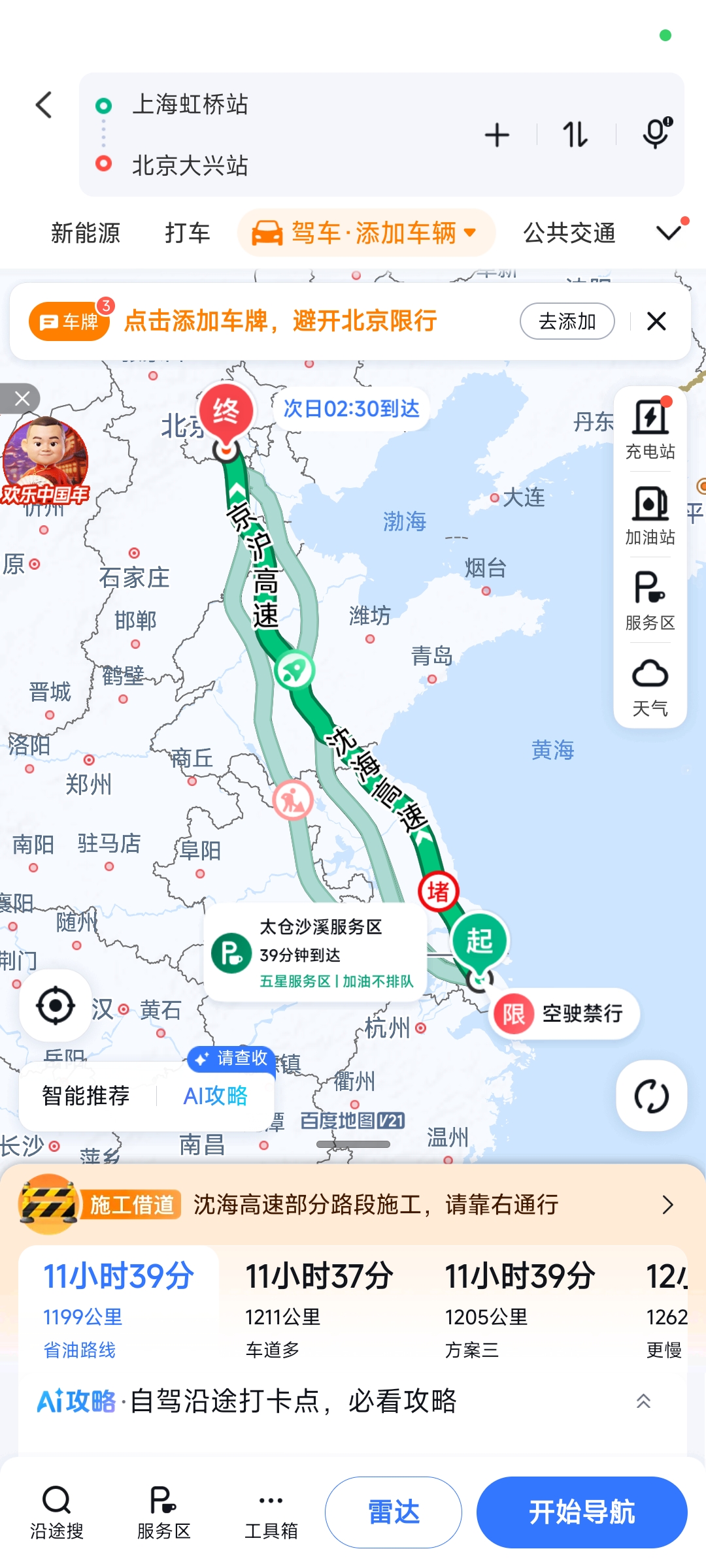Check 天气 along the route
This screenshot has width=706, height=1568.
click(x=650, y=687)
